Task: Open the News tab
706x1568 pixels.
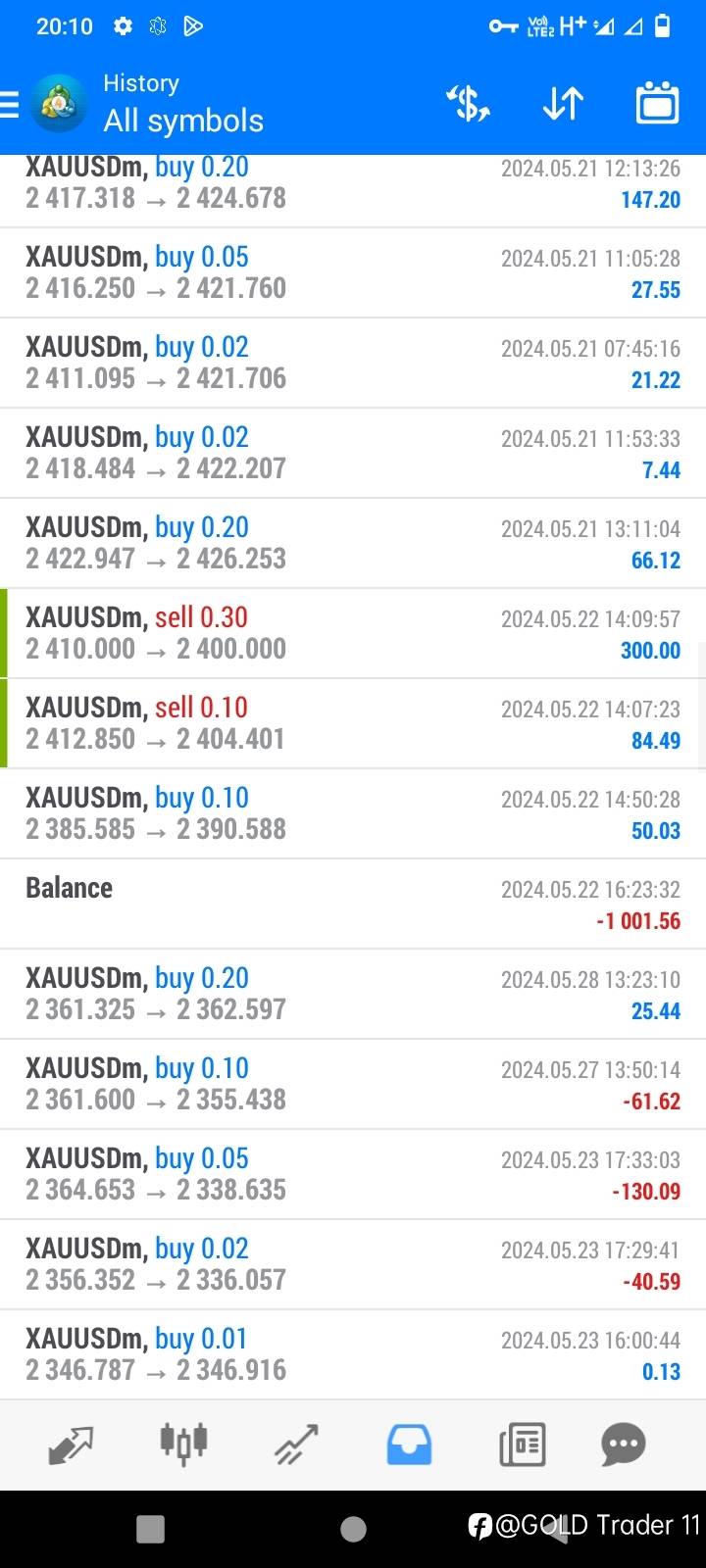Action: (x=522, y=1445)
